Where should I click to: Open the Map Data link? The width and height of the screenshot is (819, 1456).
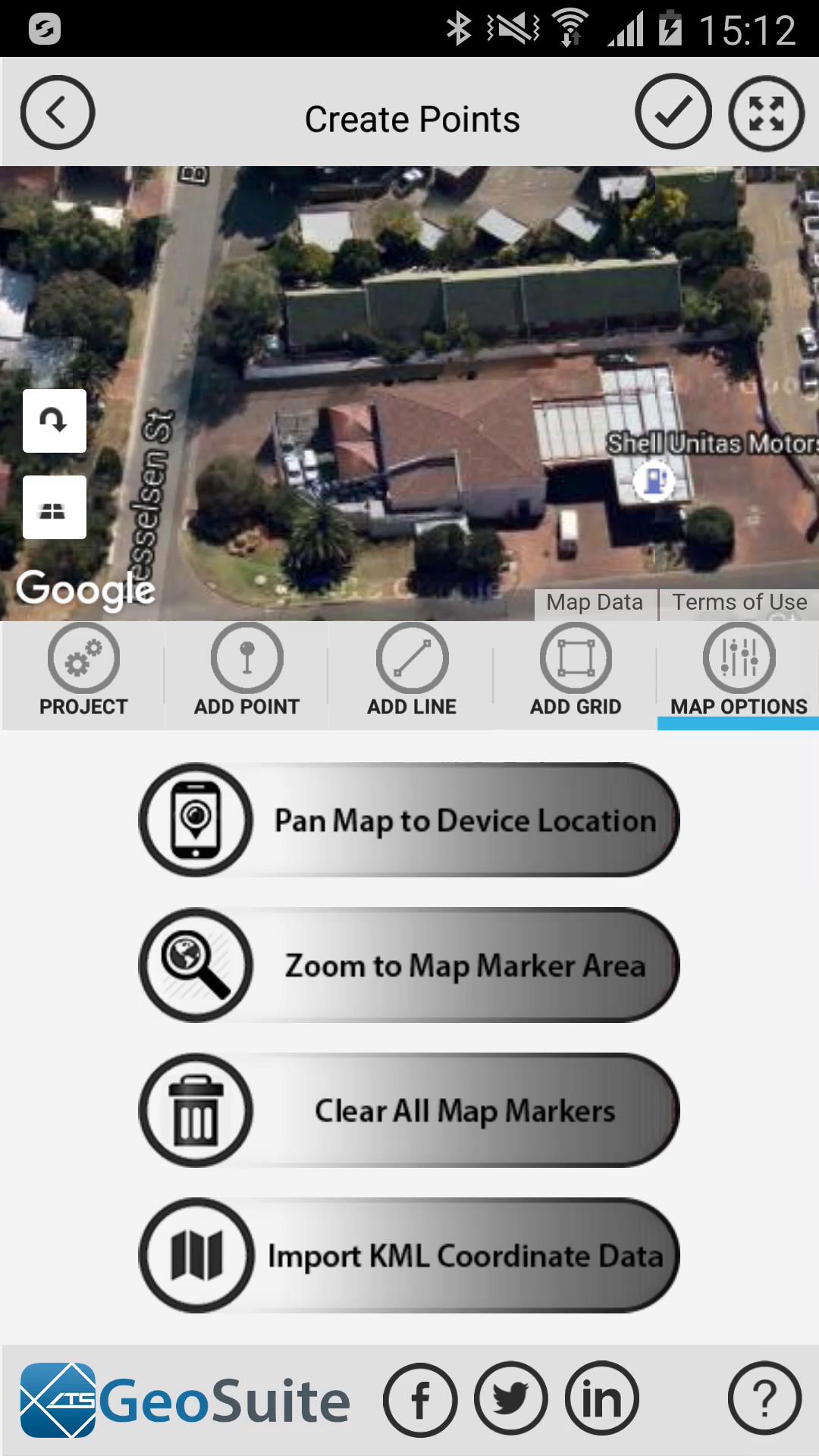[x=595, y=603]
